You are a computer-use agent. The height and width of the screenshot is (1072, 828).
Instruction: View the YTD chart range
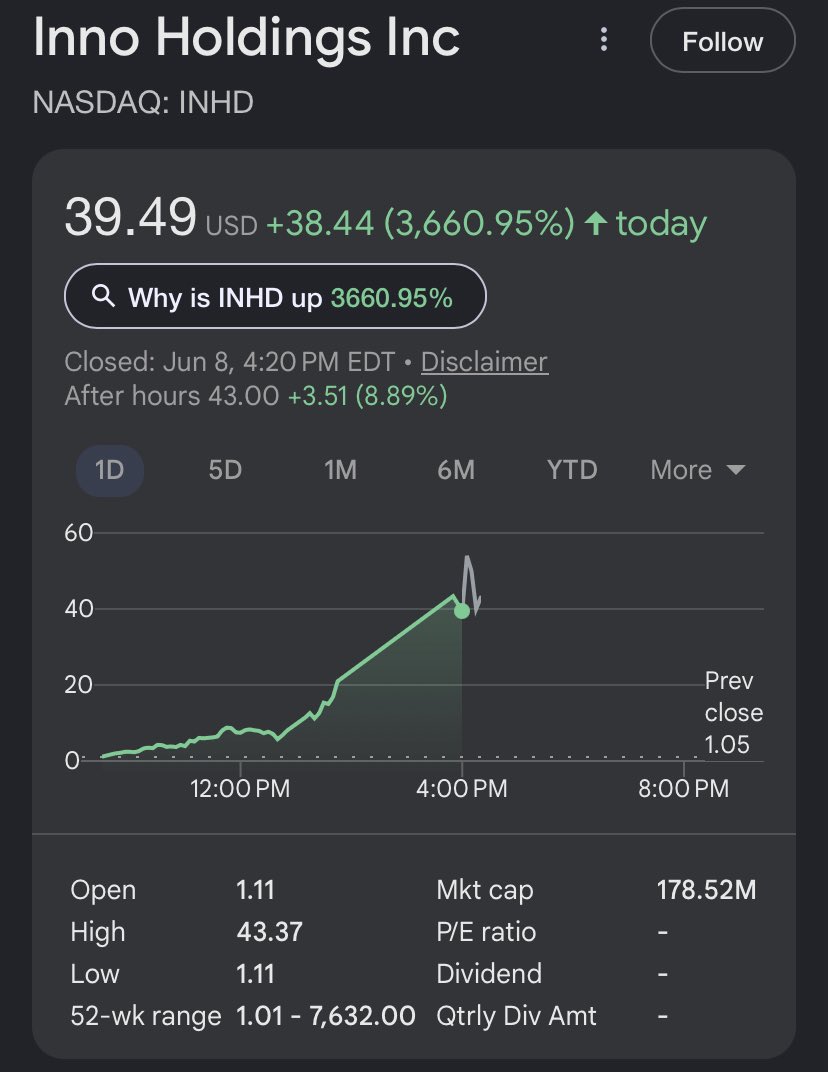point(572,470)
